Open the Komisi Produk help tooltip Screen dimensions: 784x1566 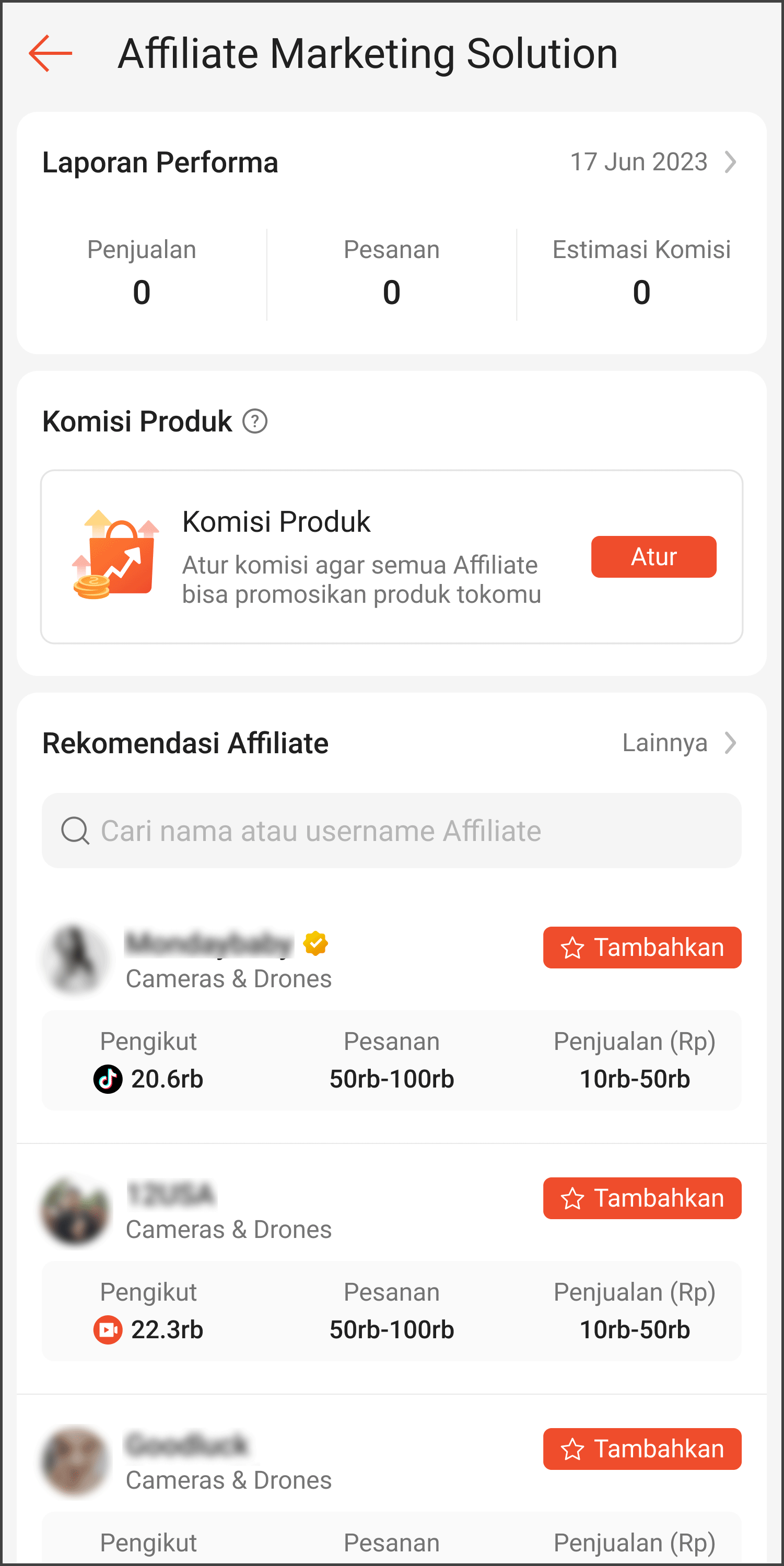pos(255,422)
